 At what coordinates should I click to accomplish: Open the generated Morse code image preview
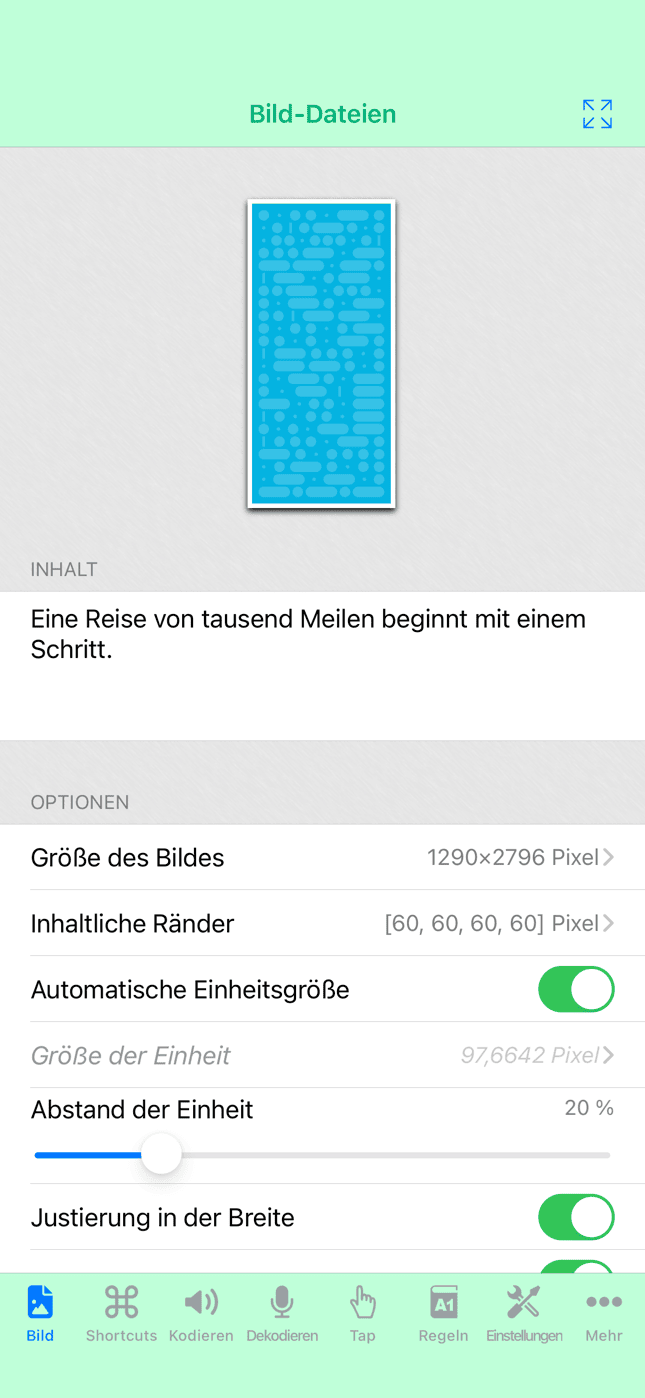322,353
